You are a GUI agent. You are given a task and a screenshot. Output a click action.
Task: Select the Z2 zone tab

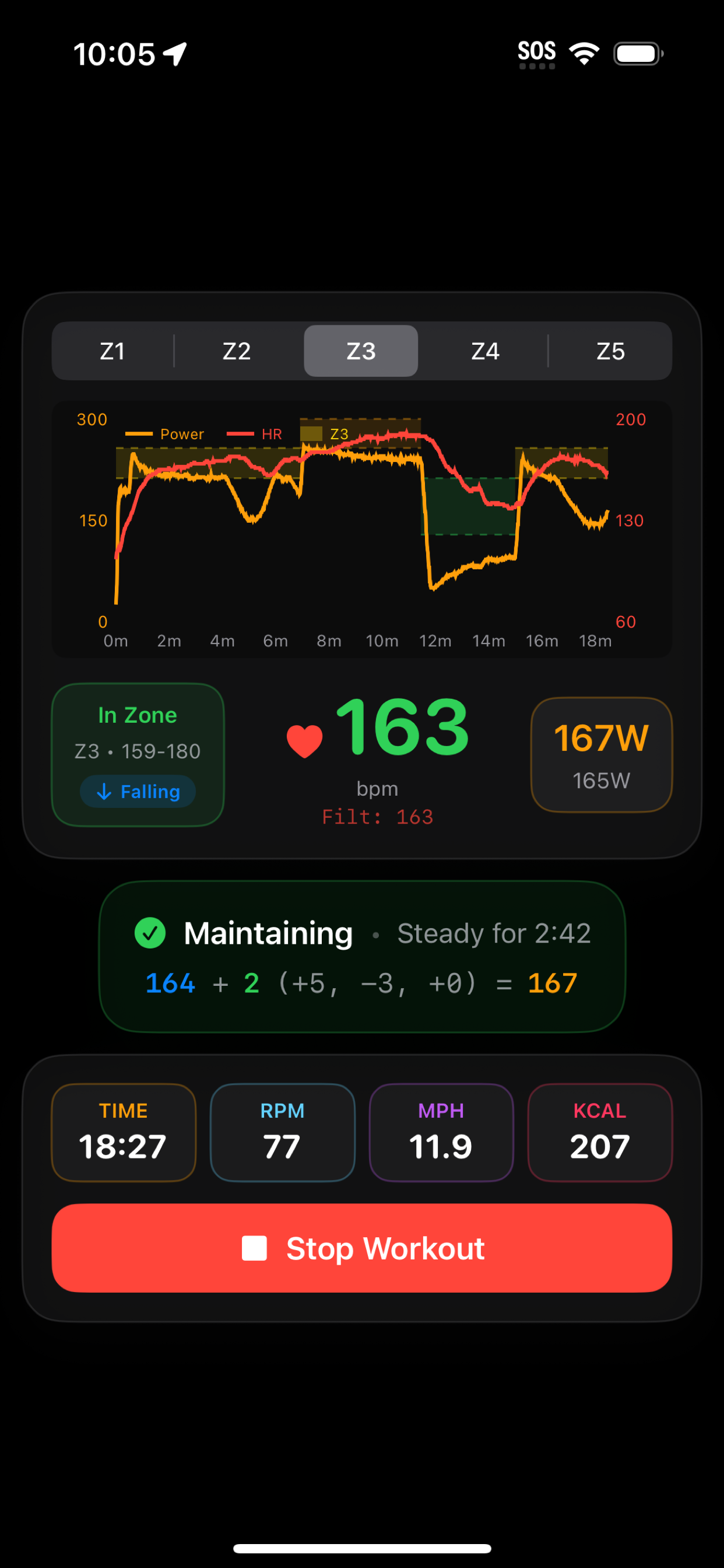click(237, 351)
